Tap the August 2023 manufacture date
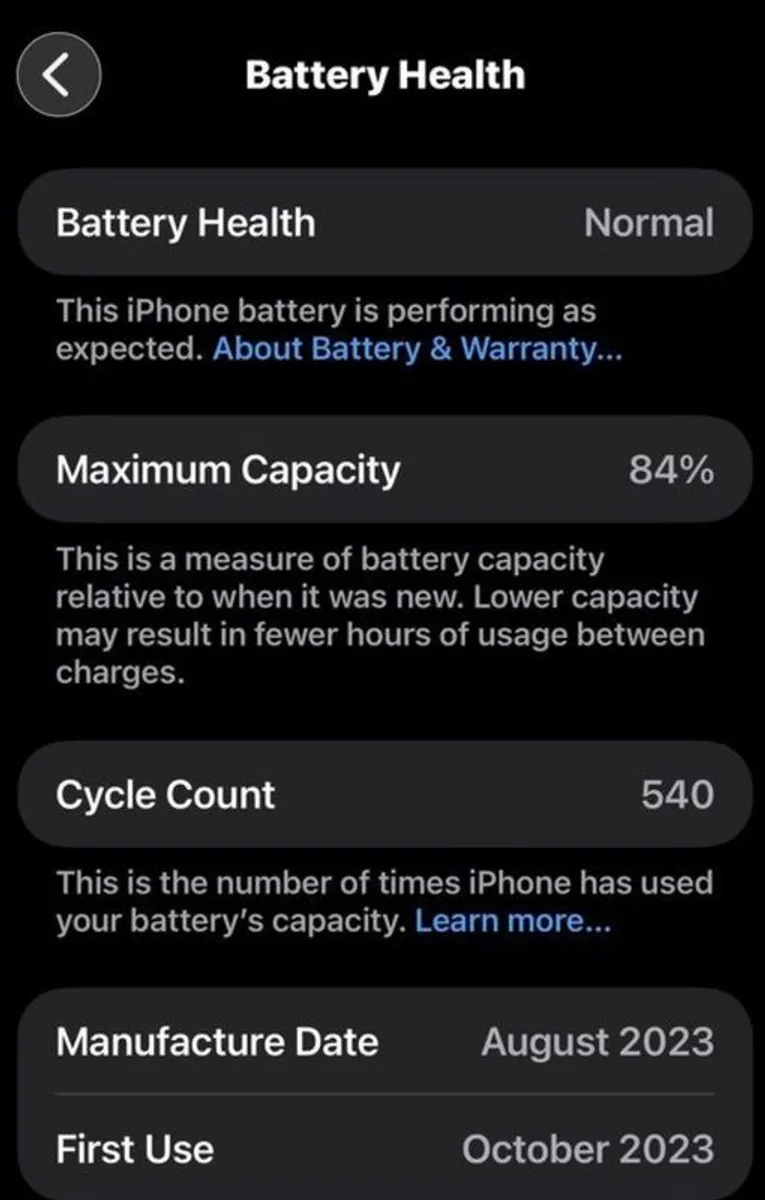Screen dimensions: 765x1200 click(x=598, y=1042)
